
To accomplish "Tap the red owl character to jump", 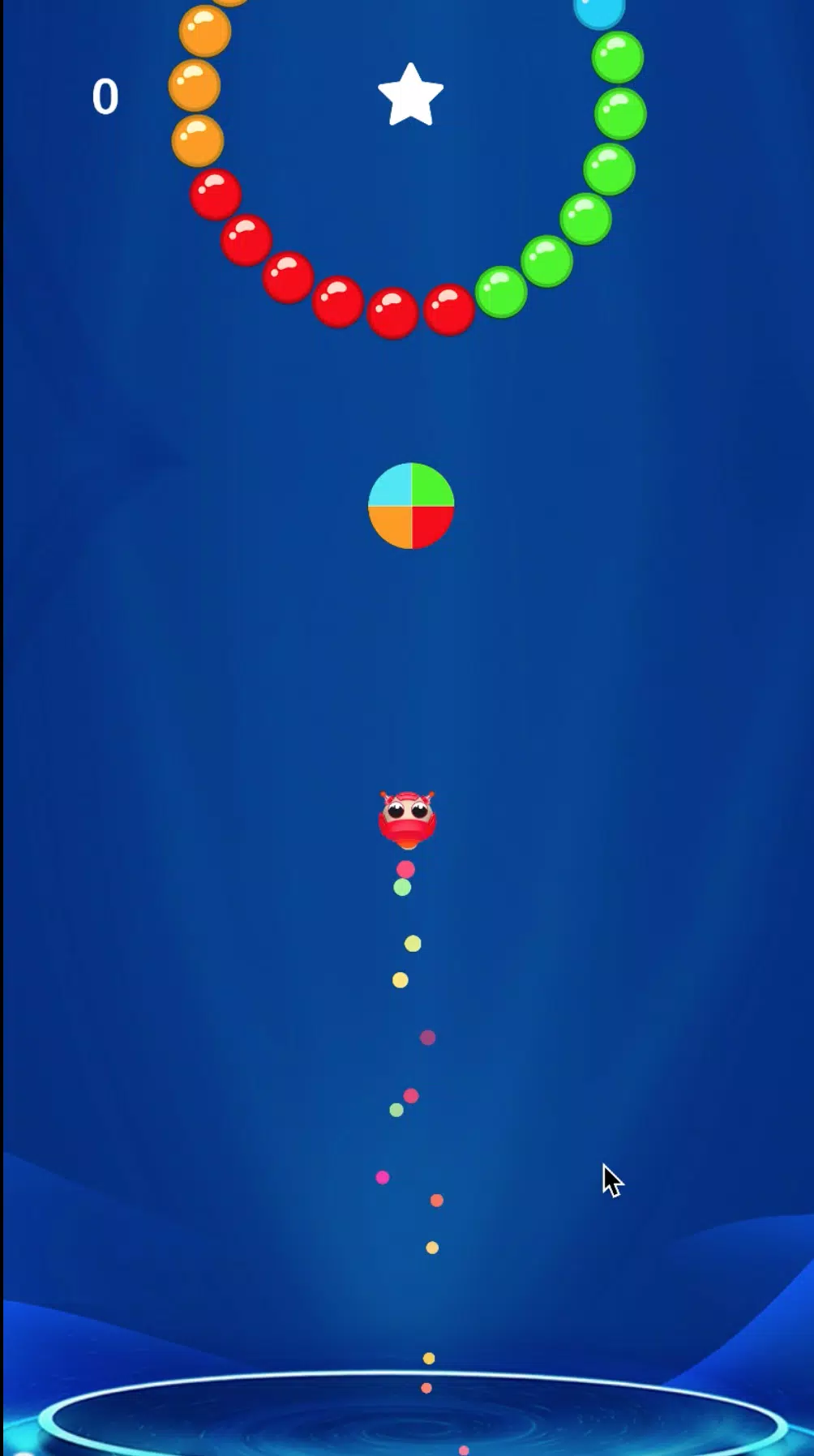I will coord(407,819).
